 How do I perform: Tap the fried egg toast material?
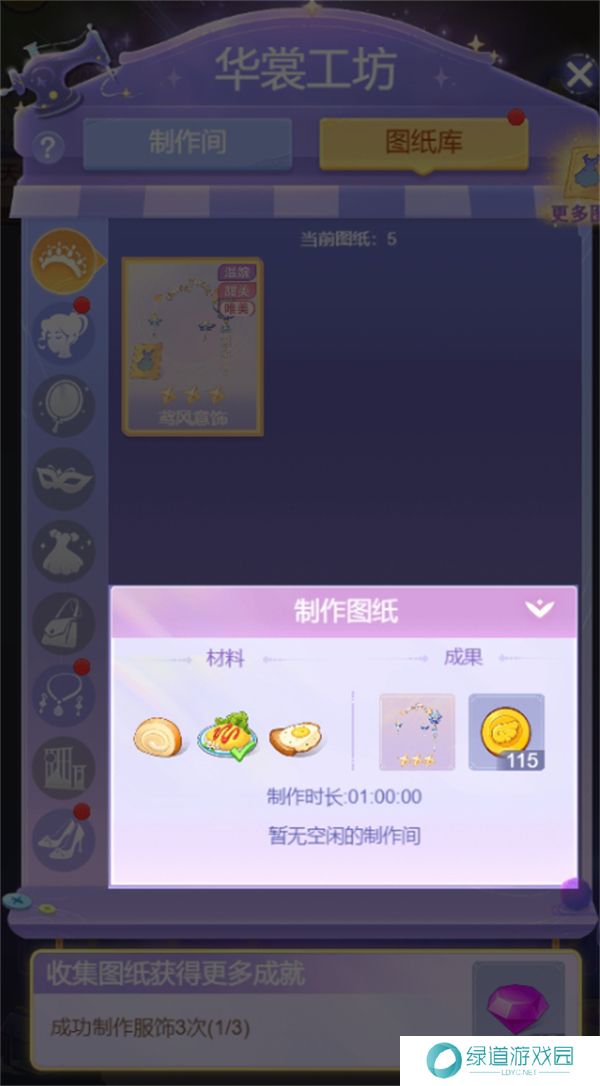[295, 736]
